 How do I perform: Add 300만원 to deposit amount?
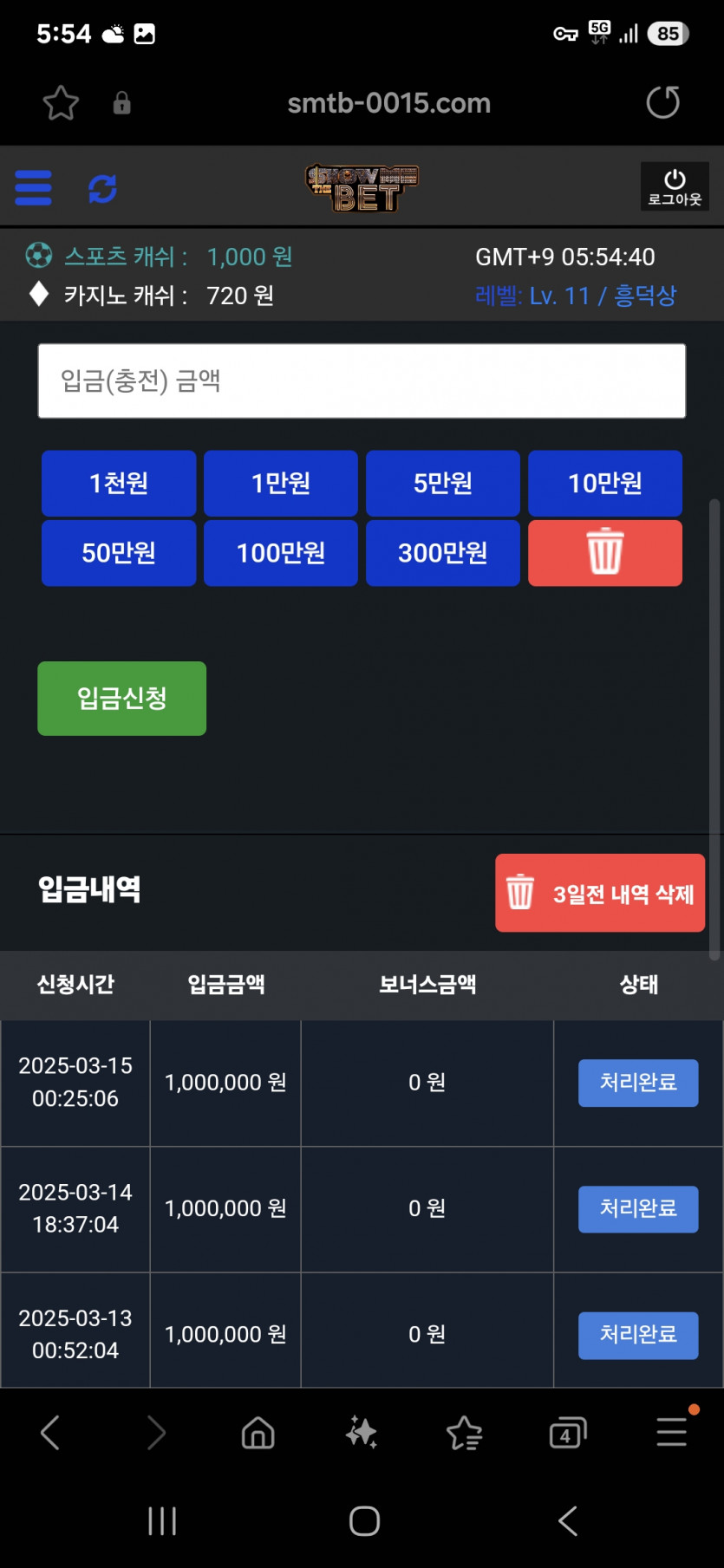pyautogui.click(x=443, y=553)
